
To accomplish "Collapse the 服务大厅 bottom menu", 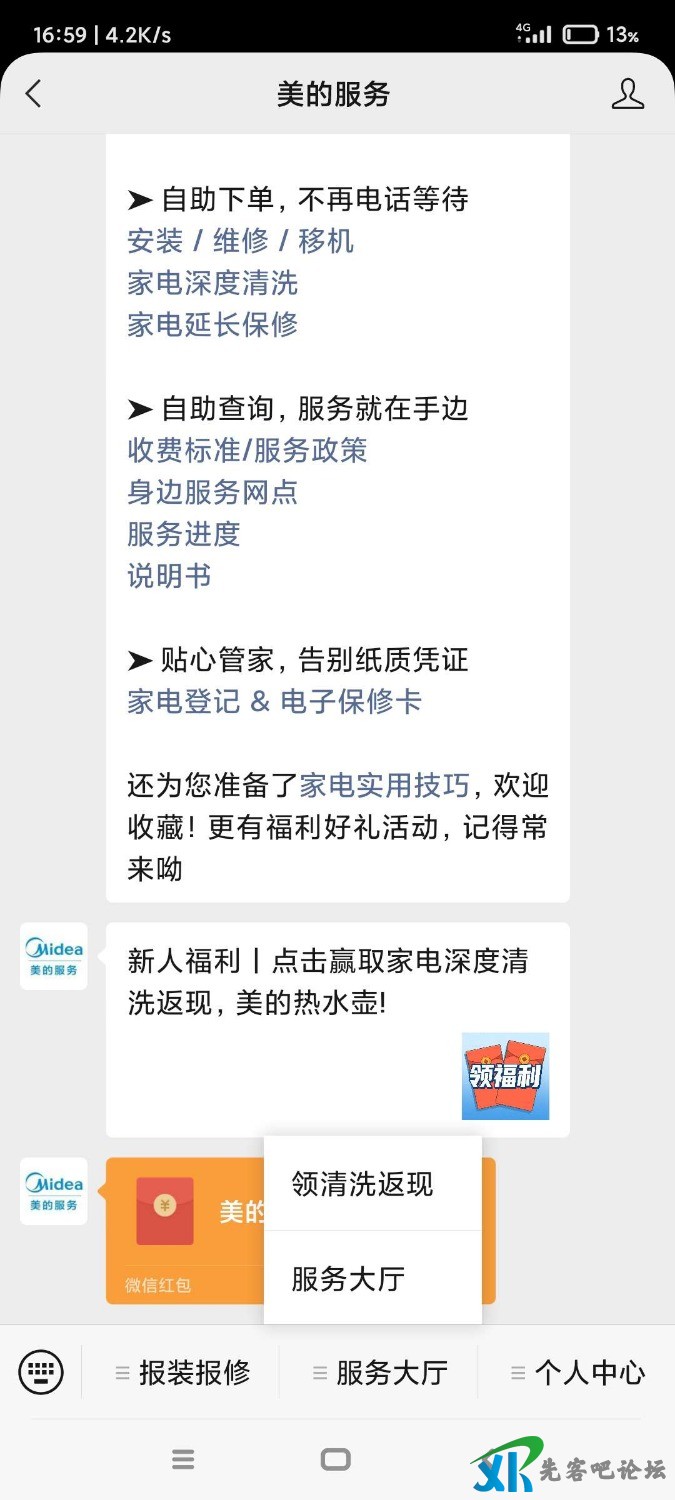I will click(380, 1373).
